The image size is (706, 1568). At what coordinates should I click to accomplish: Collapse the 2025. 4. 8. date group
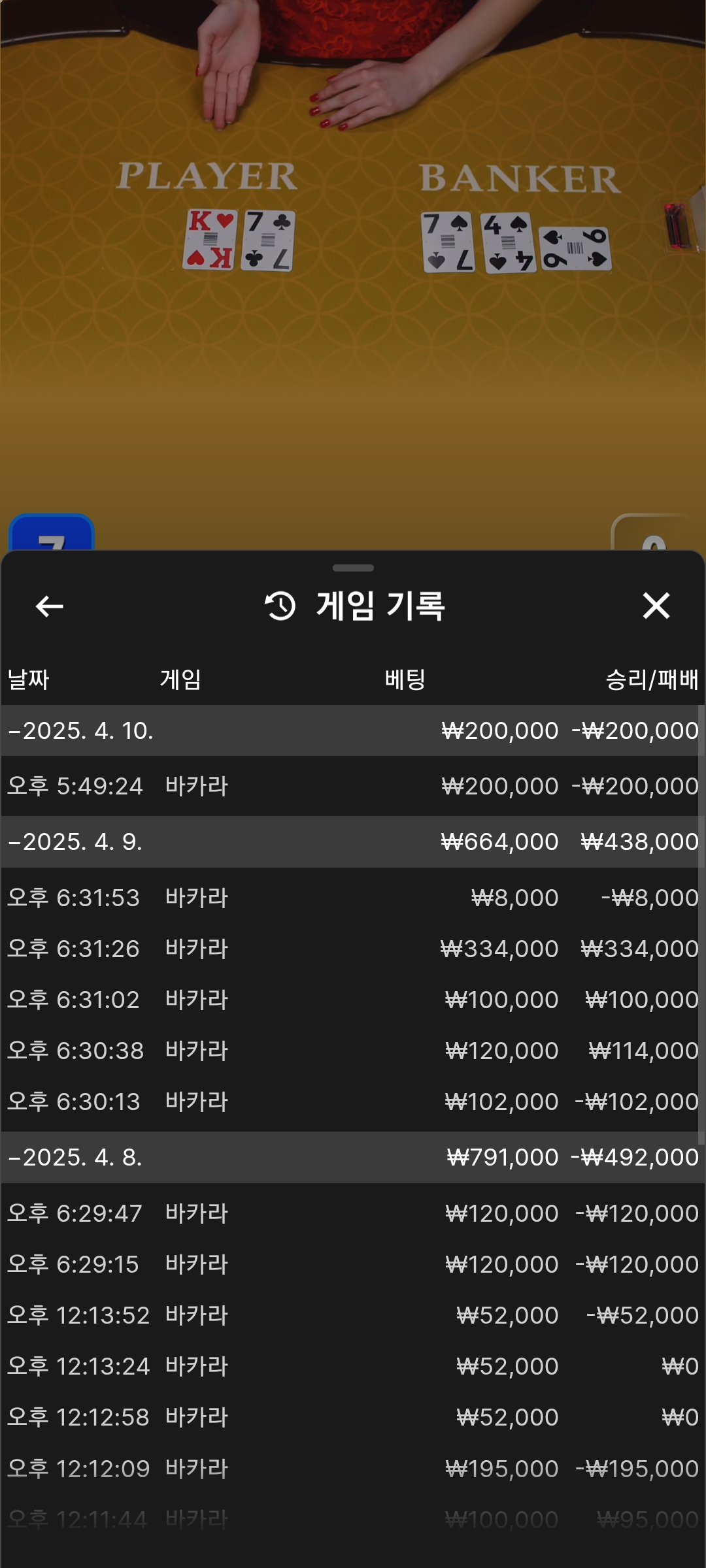75,1157
